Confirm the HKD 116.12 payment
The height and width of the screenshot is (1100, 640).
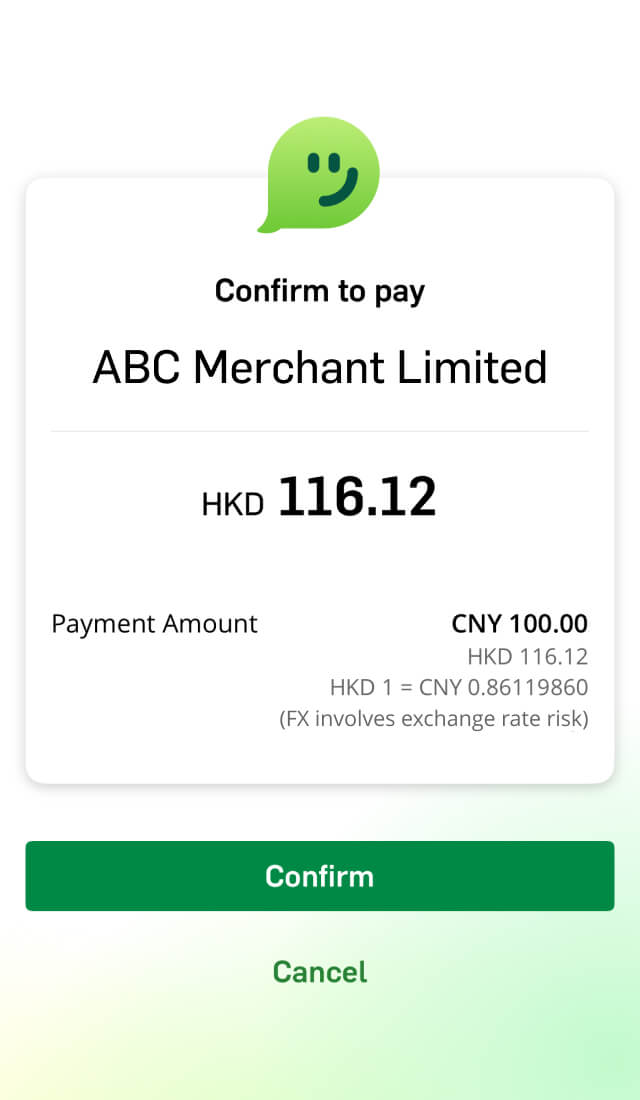click(x=320, y=876)
